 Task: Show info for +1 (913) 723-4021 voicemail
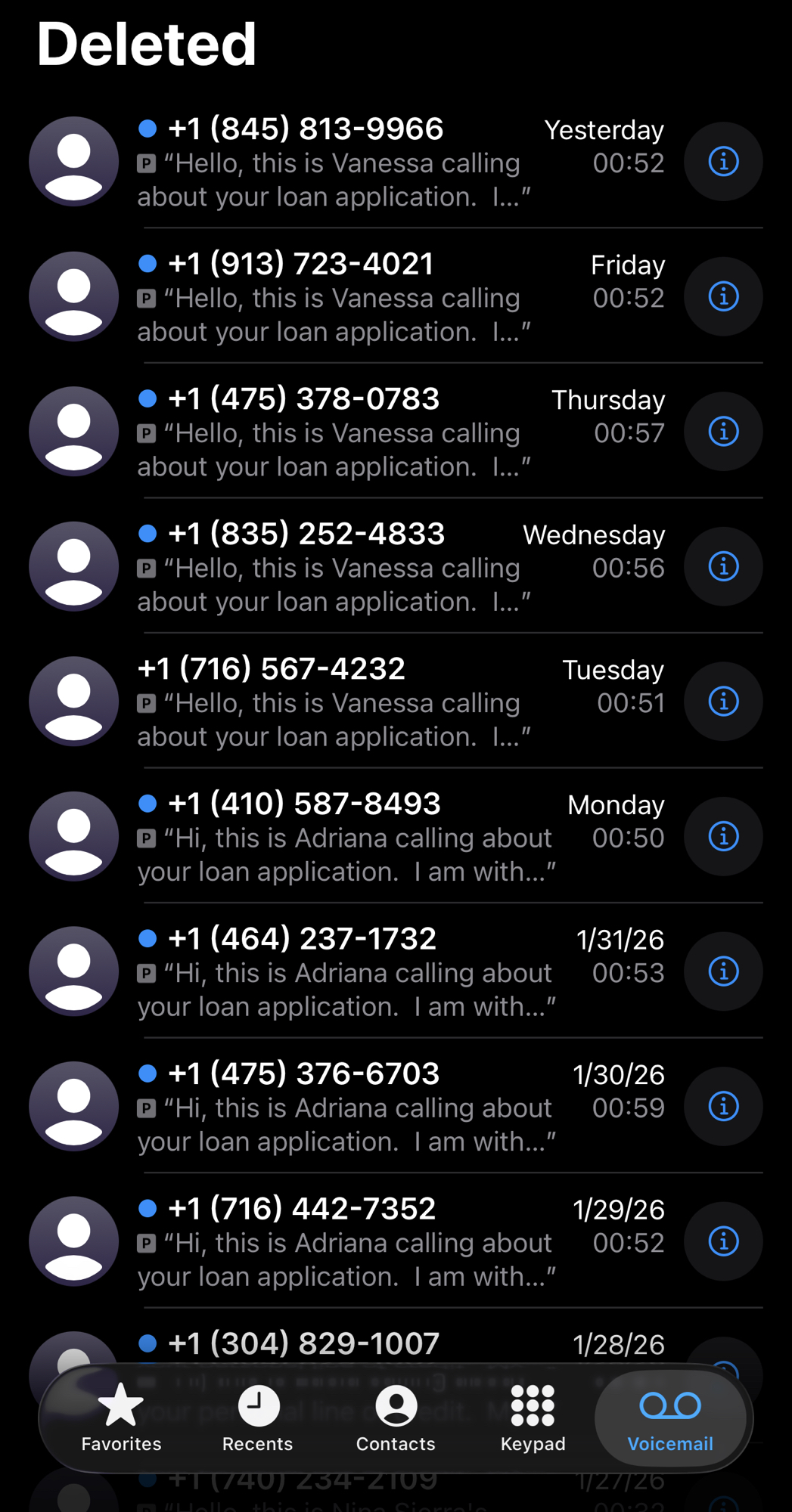723,297
